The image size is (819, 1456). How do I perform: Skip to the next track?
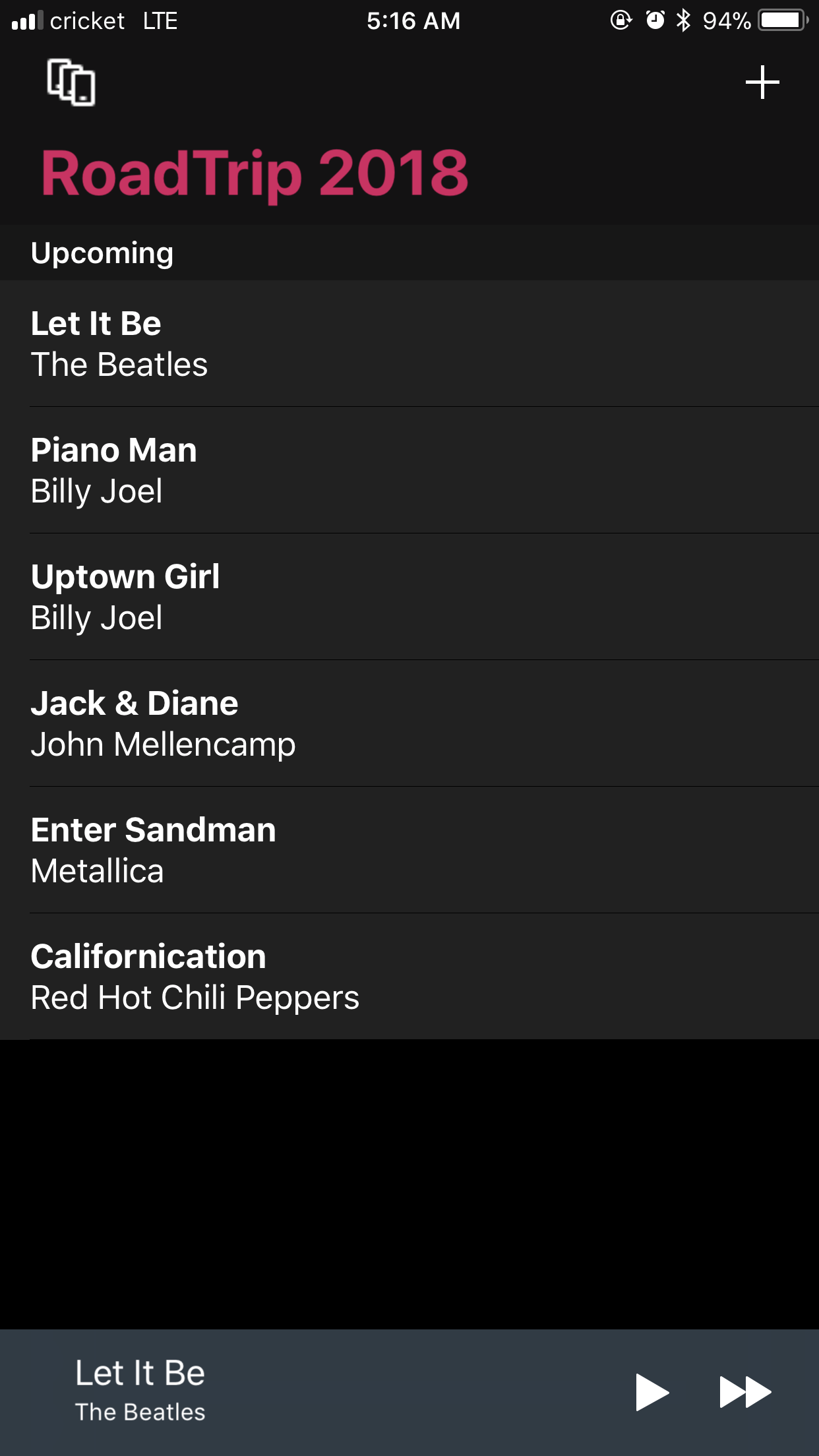(744, 1392)
